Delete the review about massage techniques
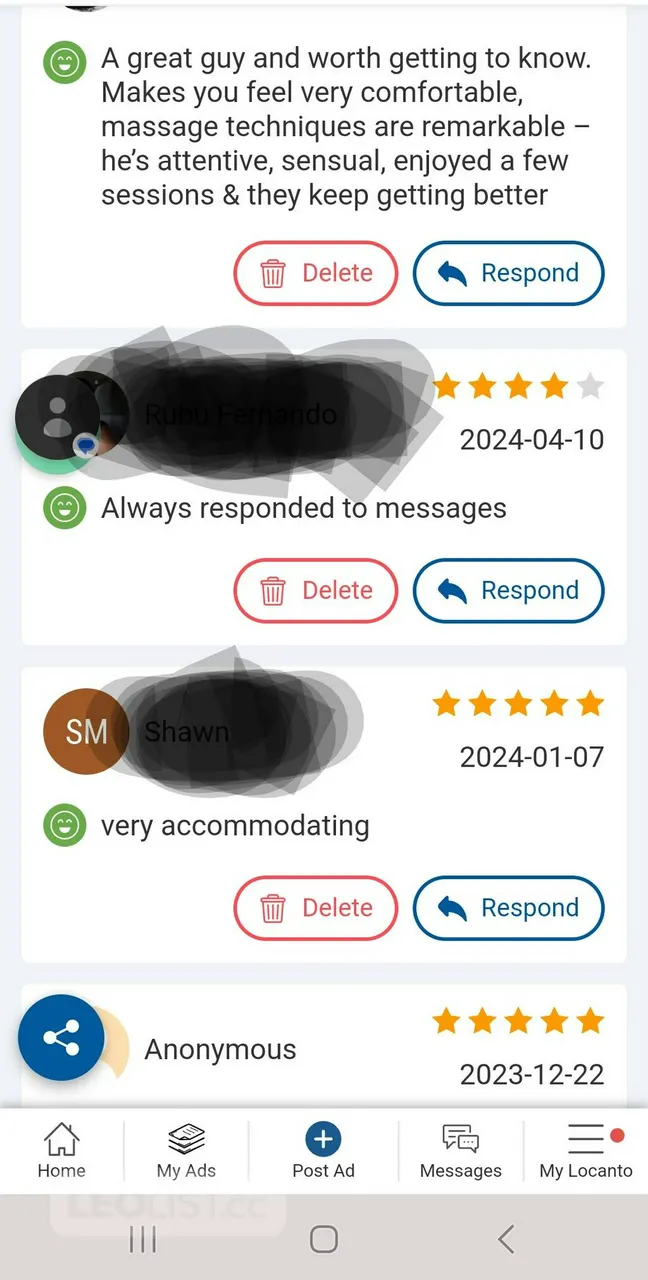 (x=316, y=273)
